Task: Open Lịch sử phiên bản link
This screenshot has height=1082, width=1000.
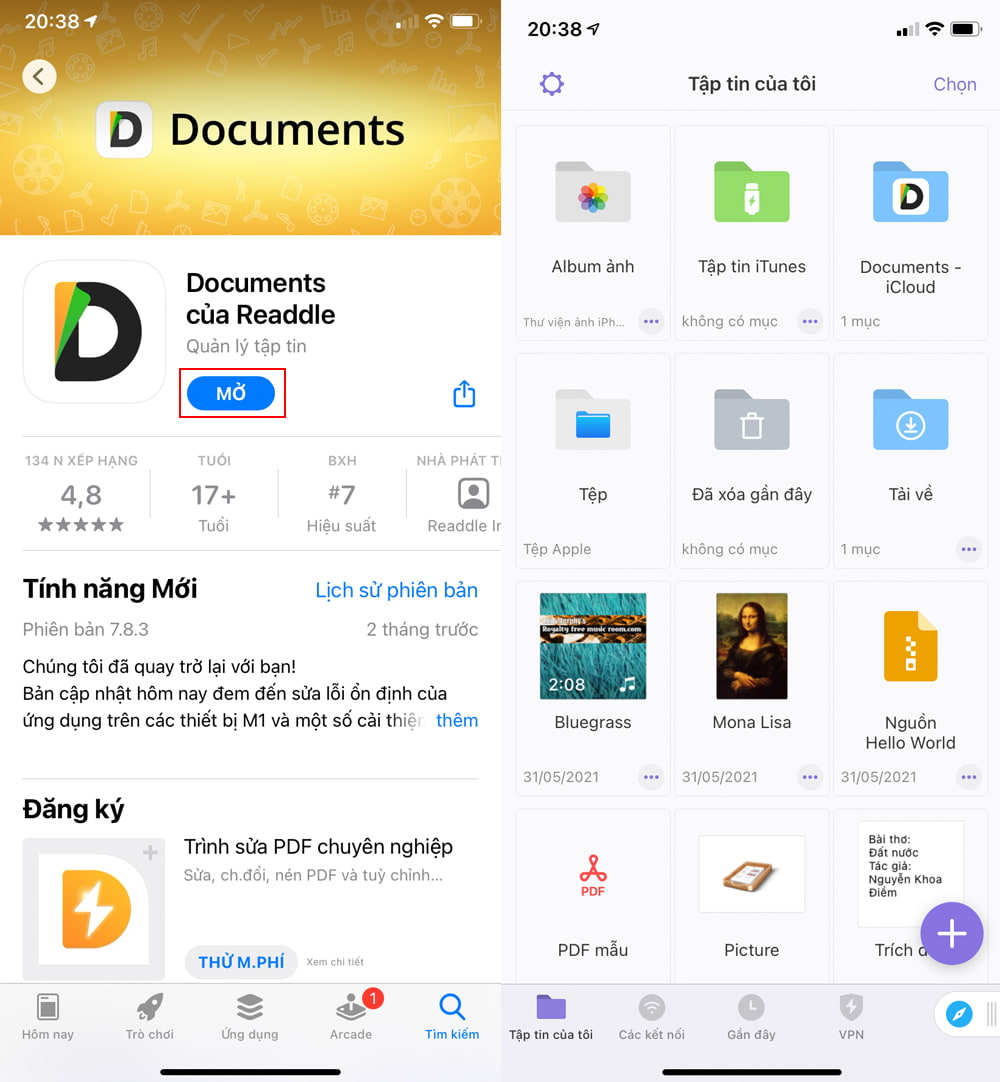Action: click(396, 590)
